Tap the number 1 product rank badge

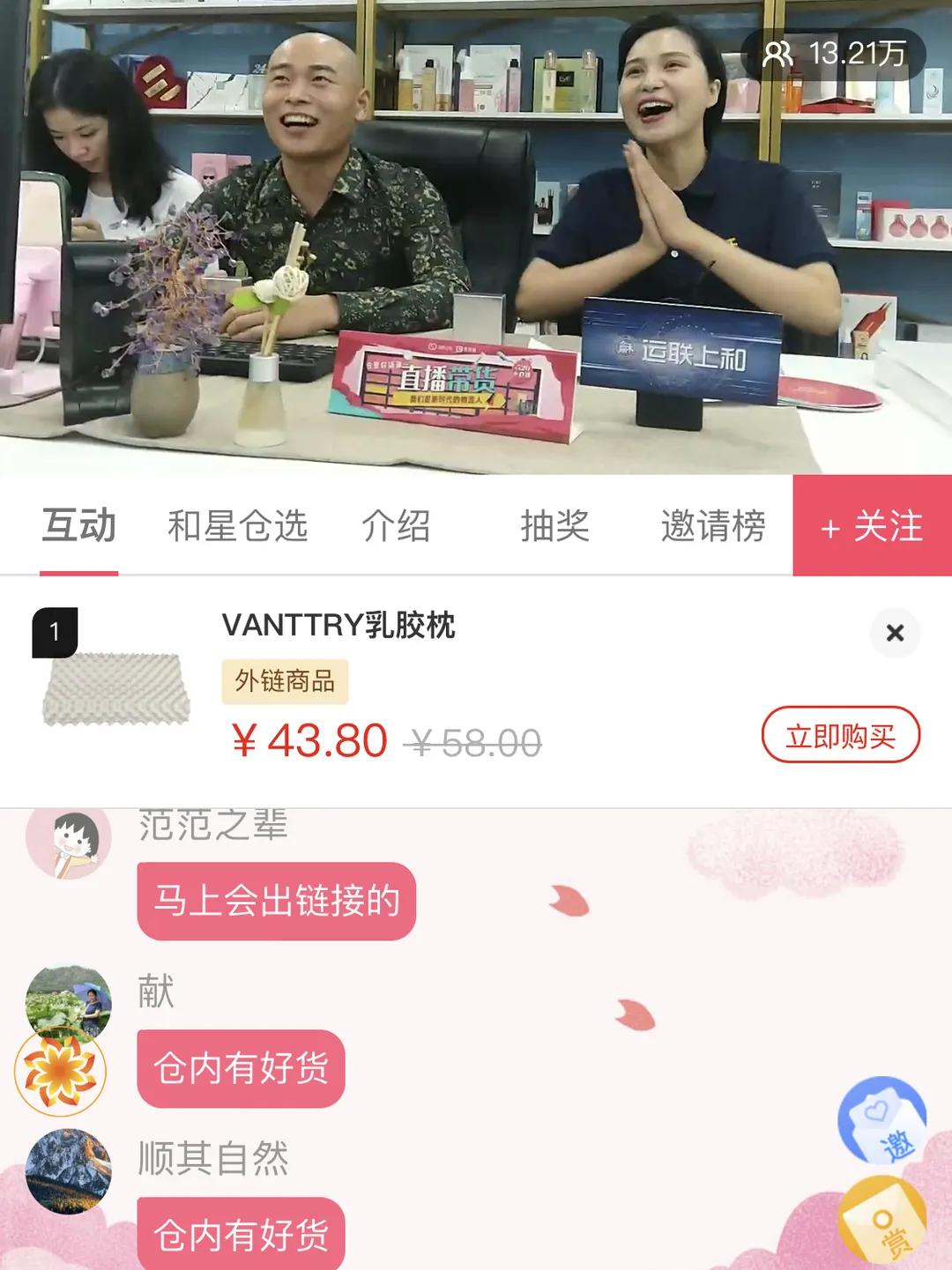[x=56, y=632]
